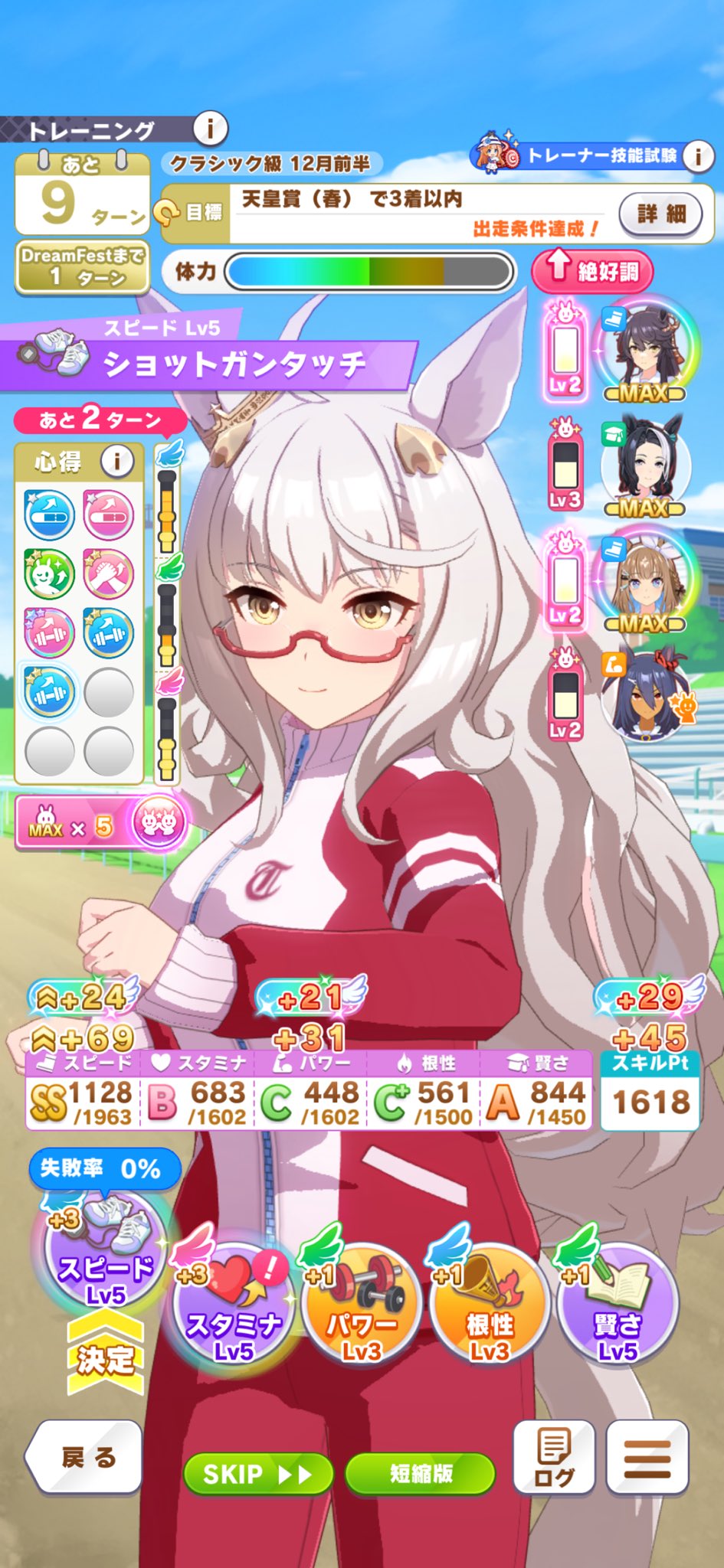Tap the green SKIP button
724x1568 pixels.
tap(258, 1474)
